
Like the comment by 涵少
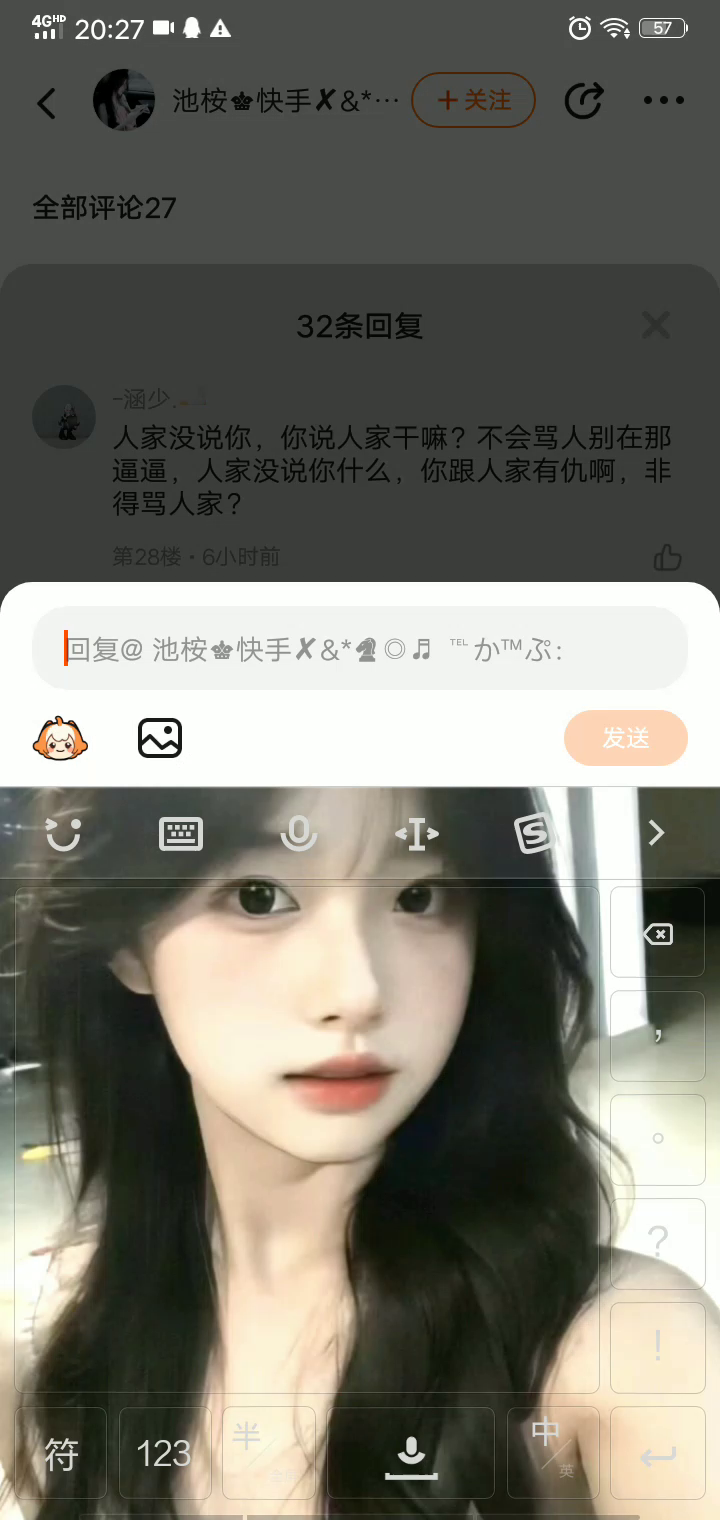[x=667, y=557]
